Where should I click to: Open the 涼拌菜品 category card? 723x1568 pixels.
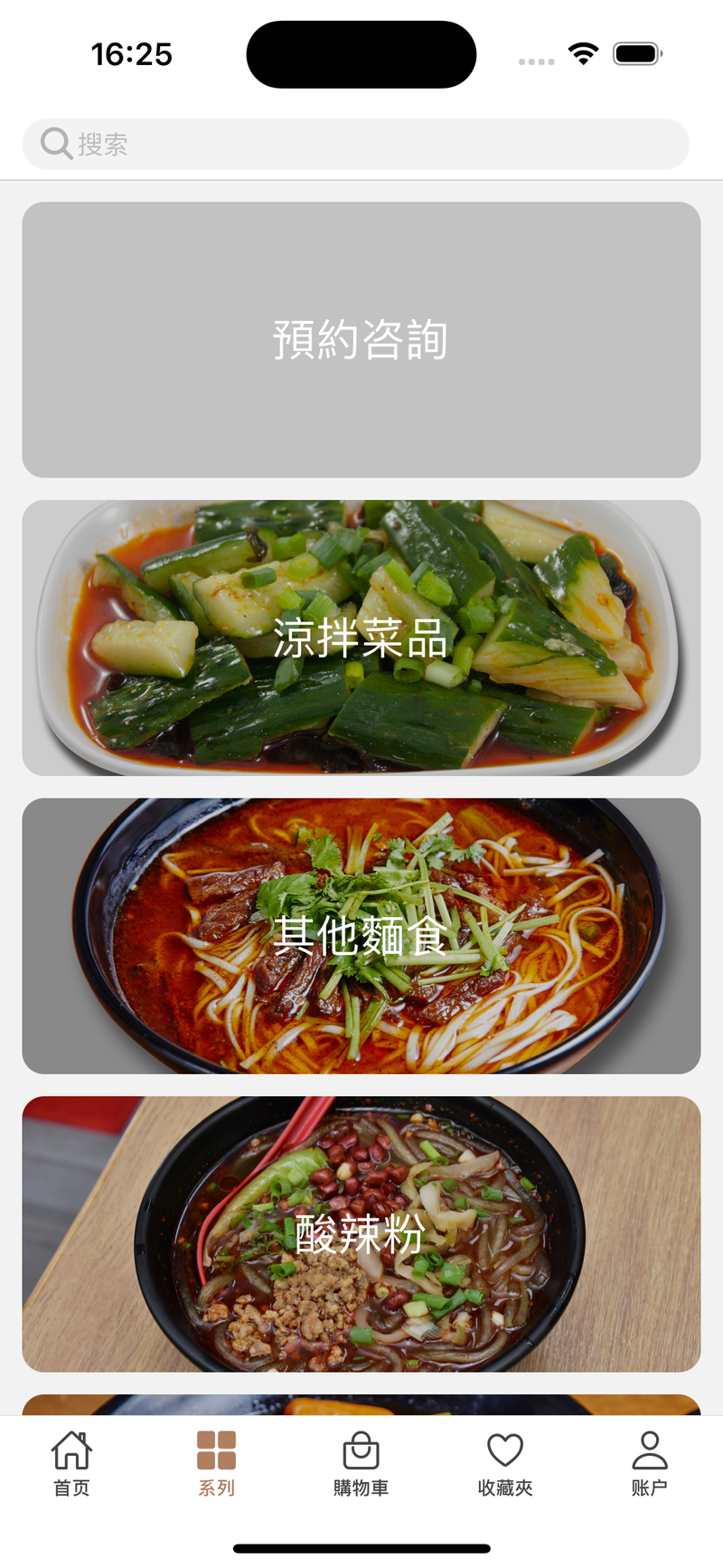(361, 638)
